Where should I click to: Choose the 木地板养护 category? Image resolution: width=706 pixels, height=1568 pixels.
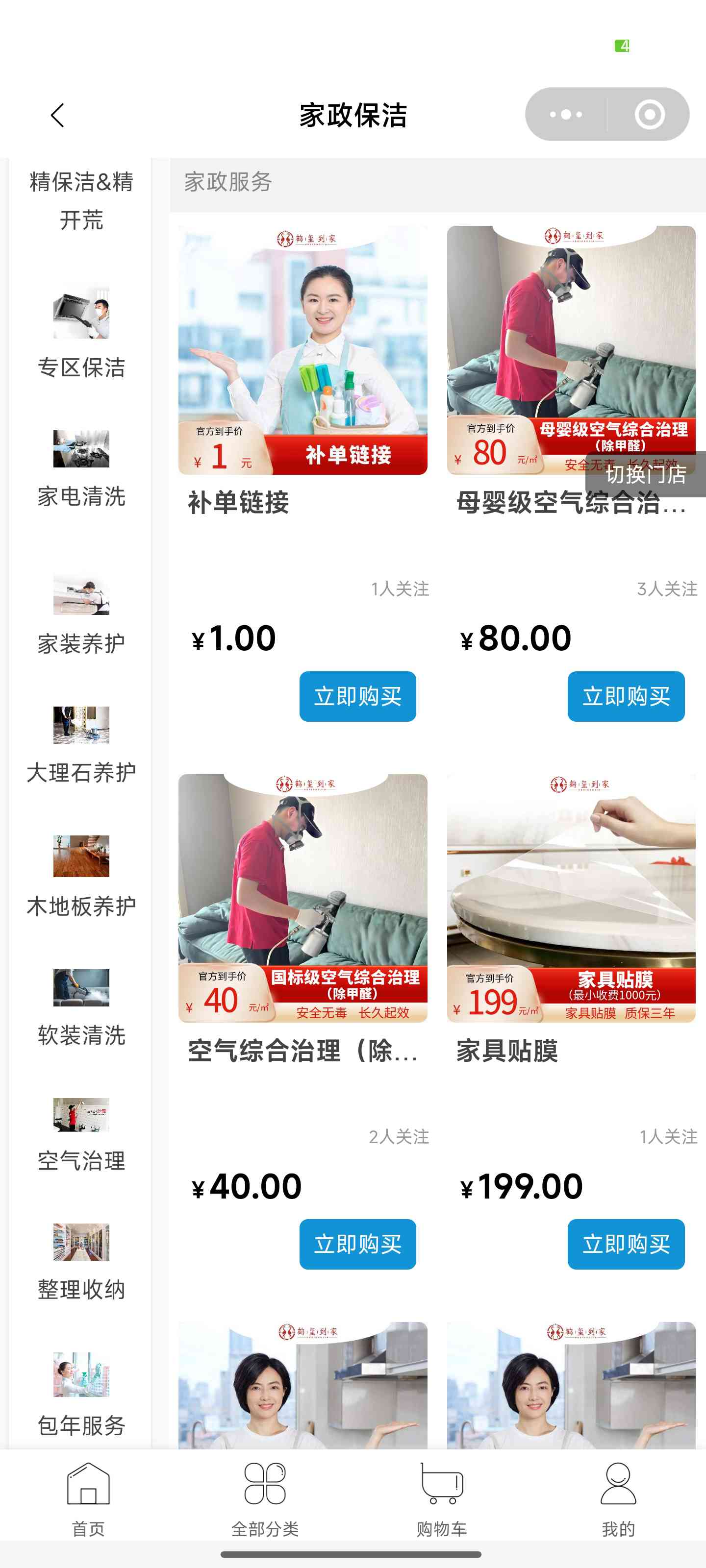point(81,877)
